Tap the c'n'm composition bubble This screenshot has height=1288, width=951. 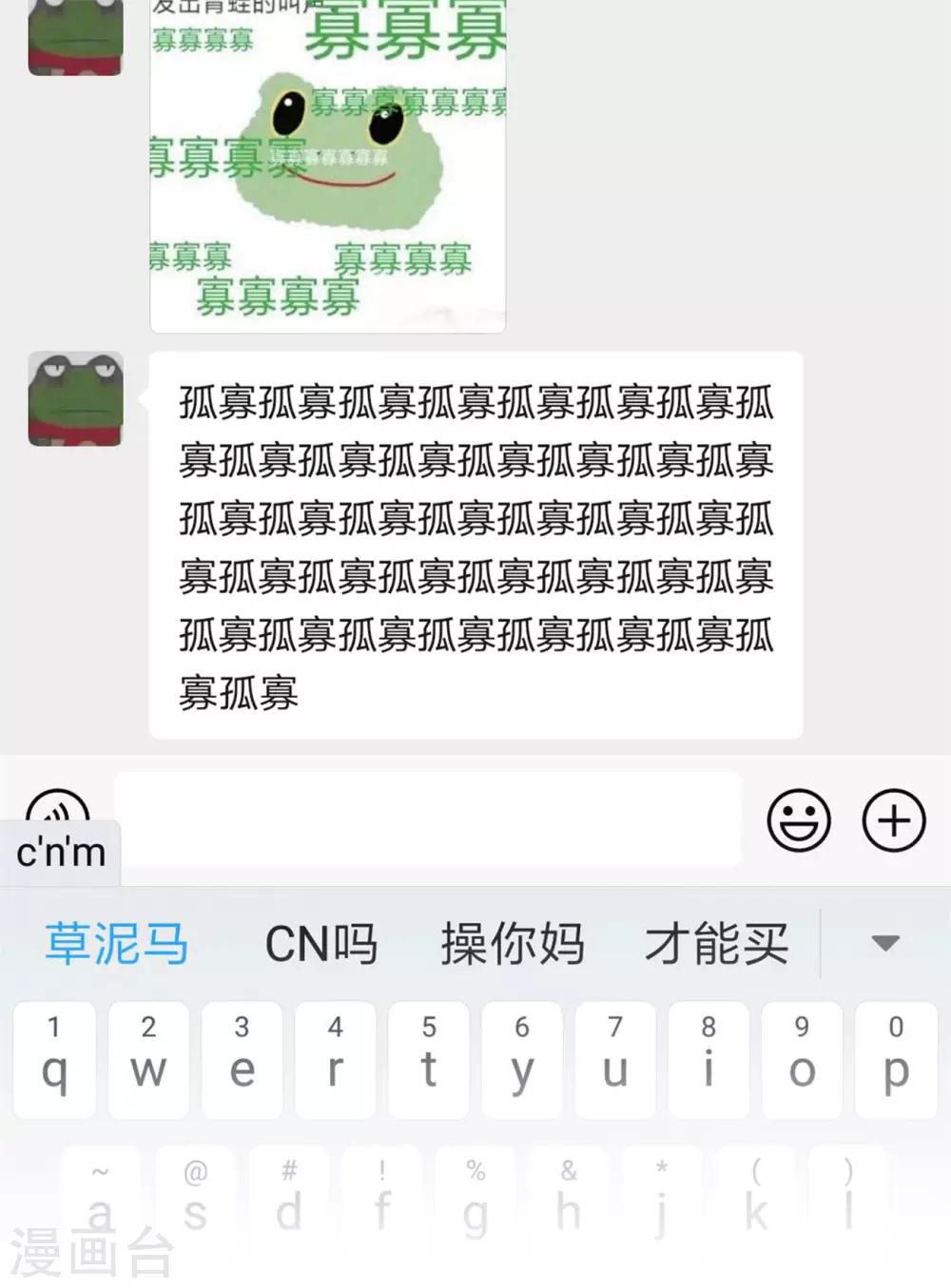[x=59, y=853]
